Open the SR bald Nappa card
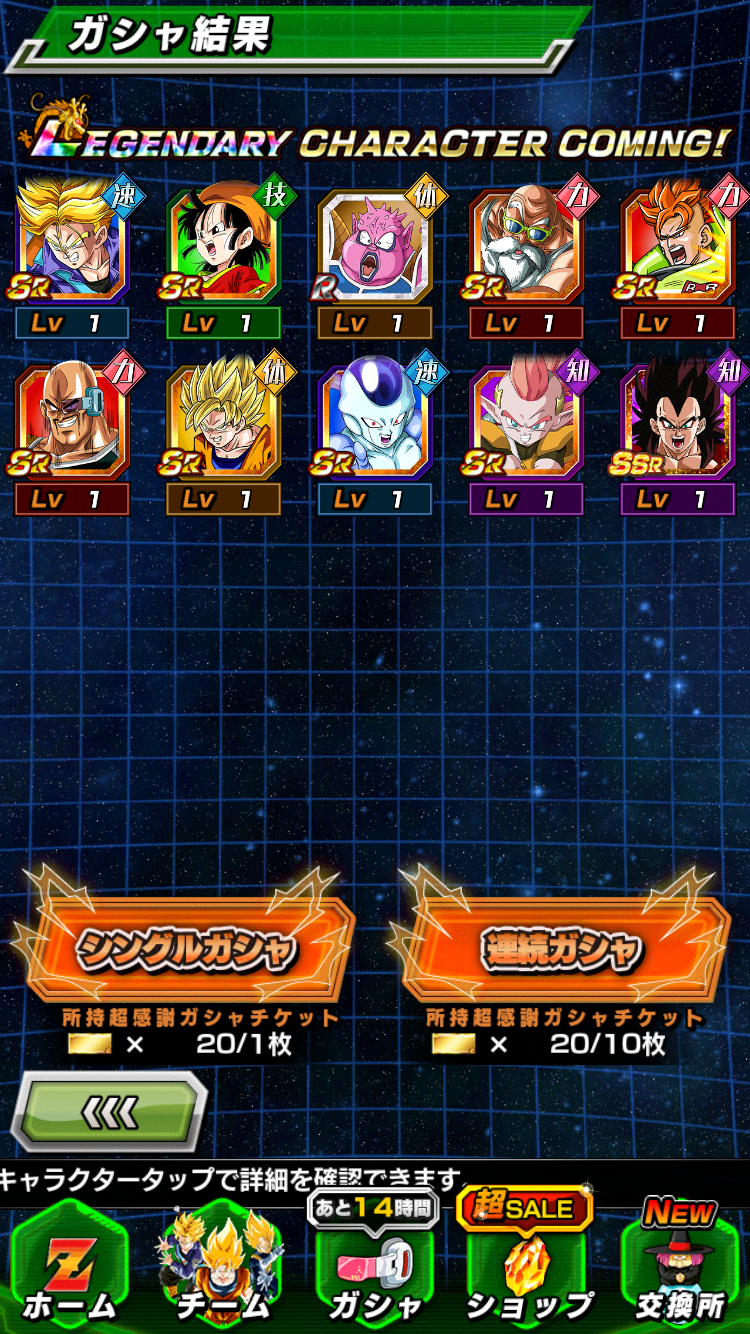The image size is (750, 1334). point(71,422)
